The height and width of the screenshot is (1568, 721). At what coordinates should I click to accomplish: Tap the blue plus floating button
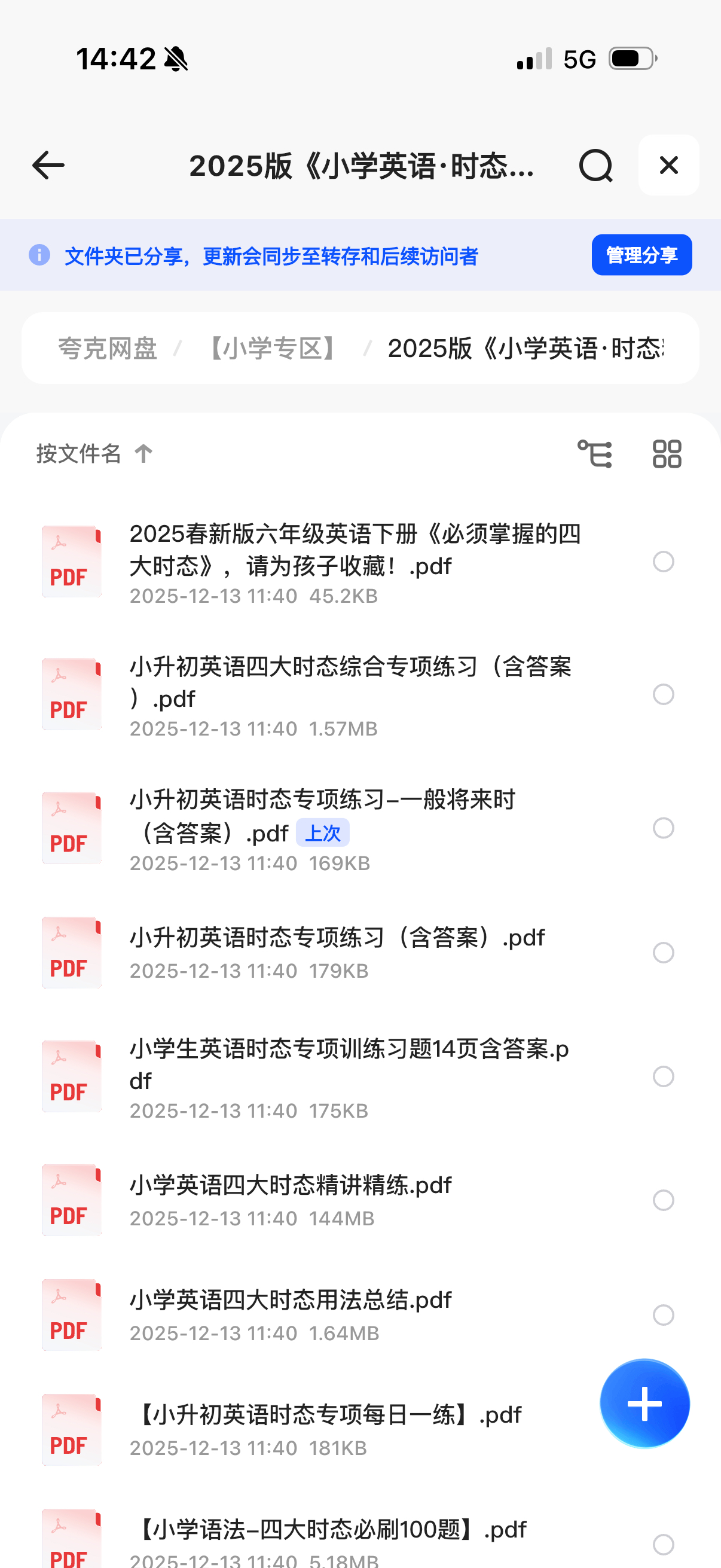pyautogui.click(x=644, y=1404)
